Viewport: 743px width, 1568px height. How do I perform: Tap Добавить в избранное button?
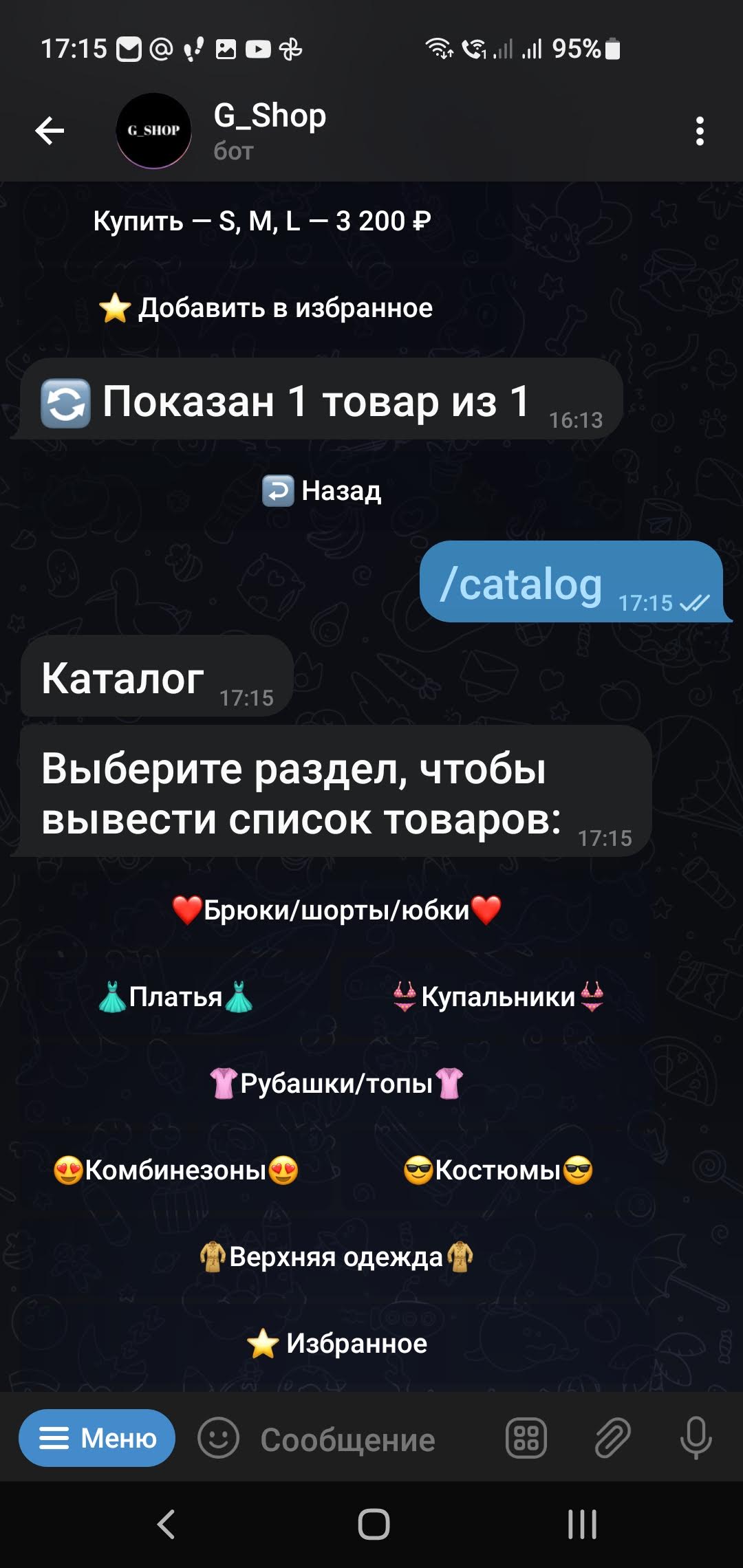(266, 308)
